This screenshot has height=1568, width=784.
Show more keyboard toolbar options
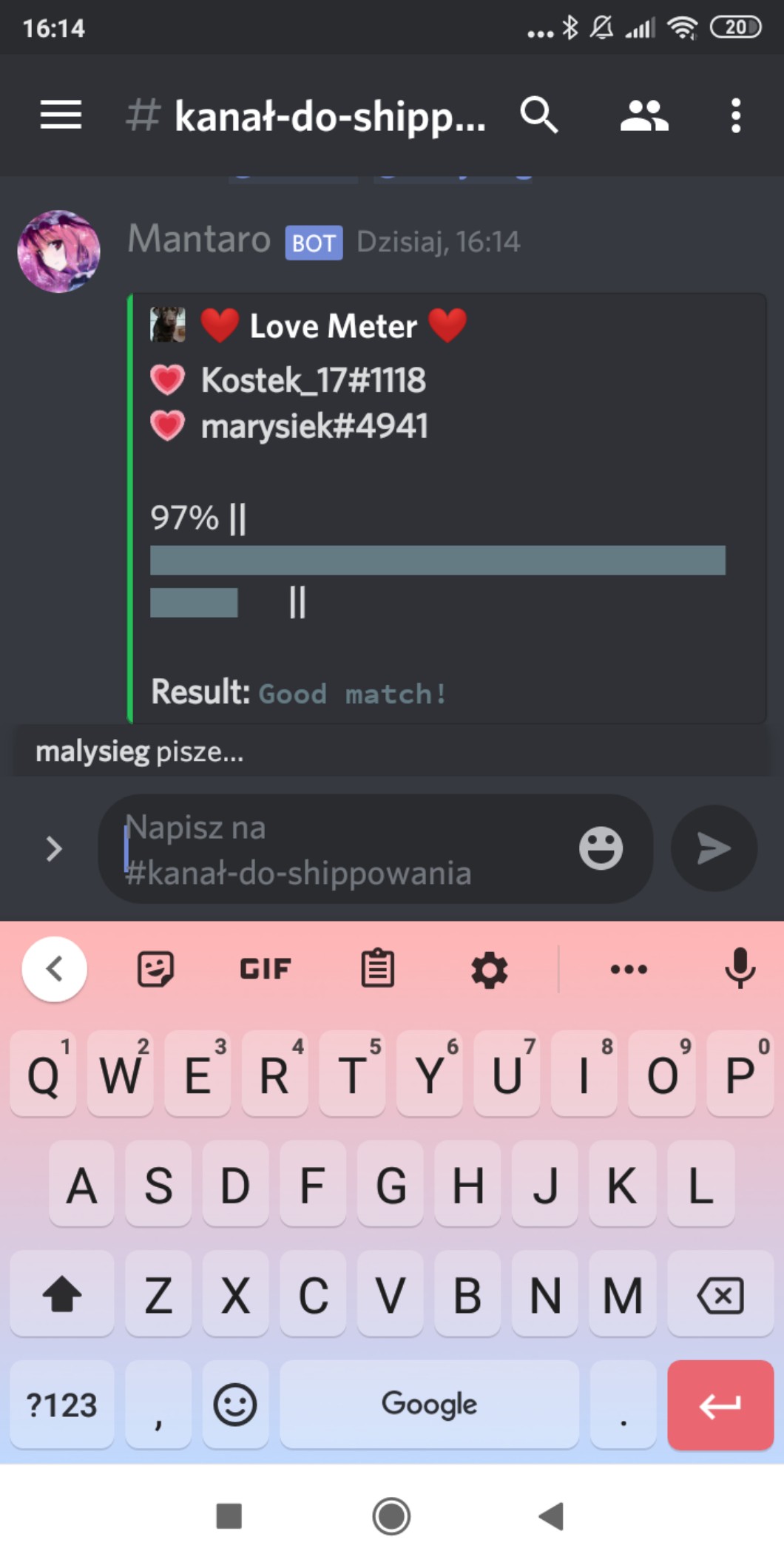tap(629, 968)
